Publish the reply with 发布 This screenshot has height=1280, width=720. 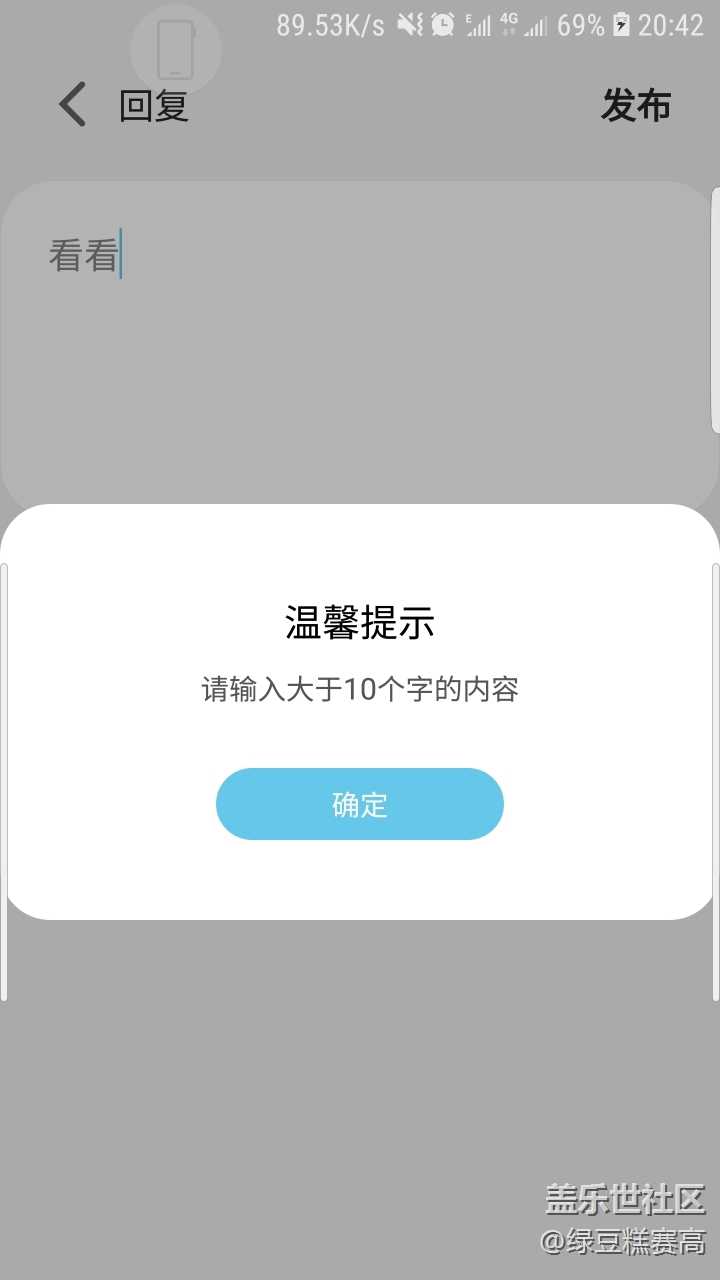(x=635, y=105)
